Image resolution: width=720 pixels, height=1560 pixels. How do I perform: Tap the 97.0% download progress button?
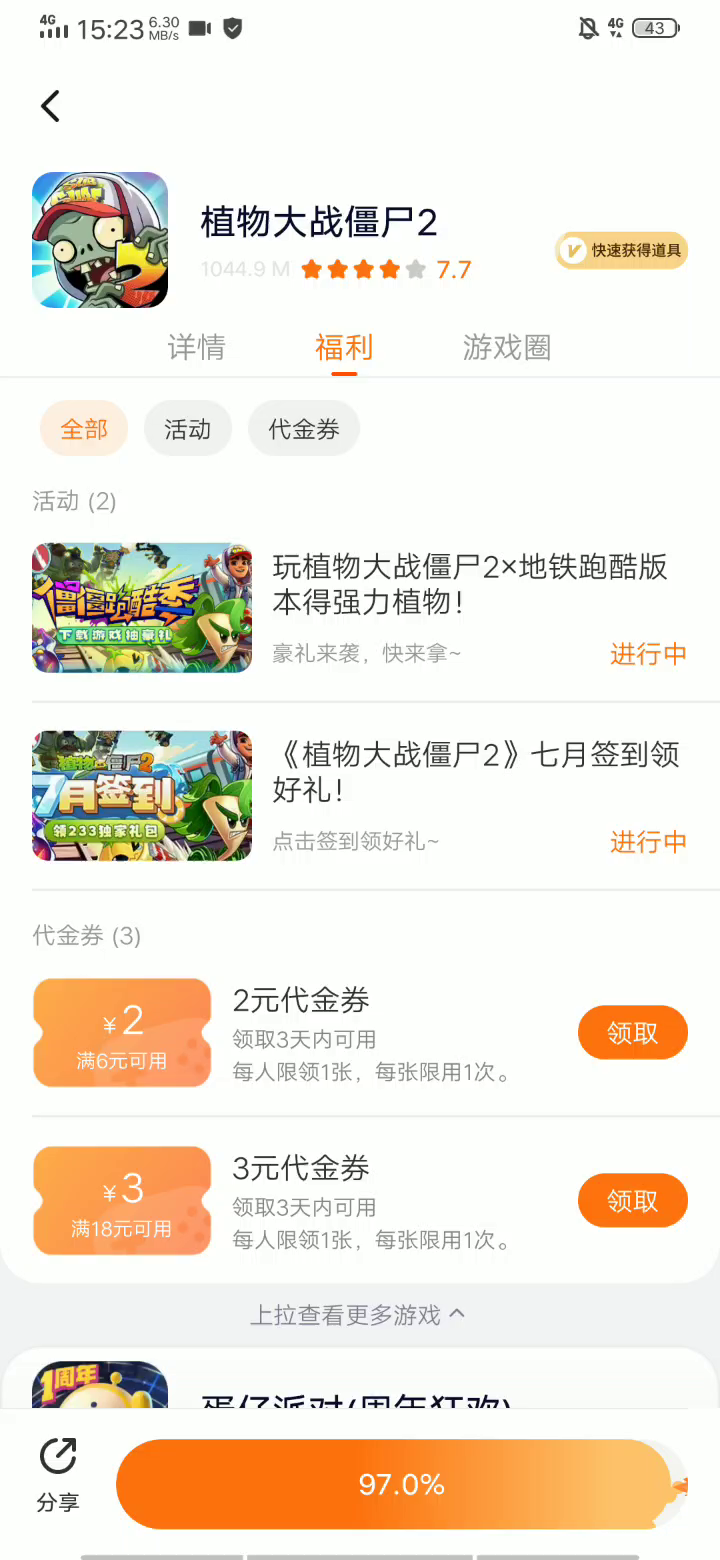tap(400, 1484)
